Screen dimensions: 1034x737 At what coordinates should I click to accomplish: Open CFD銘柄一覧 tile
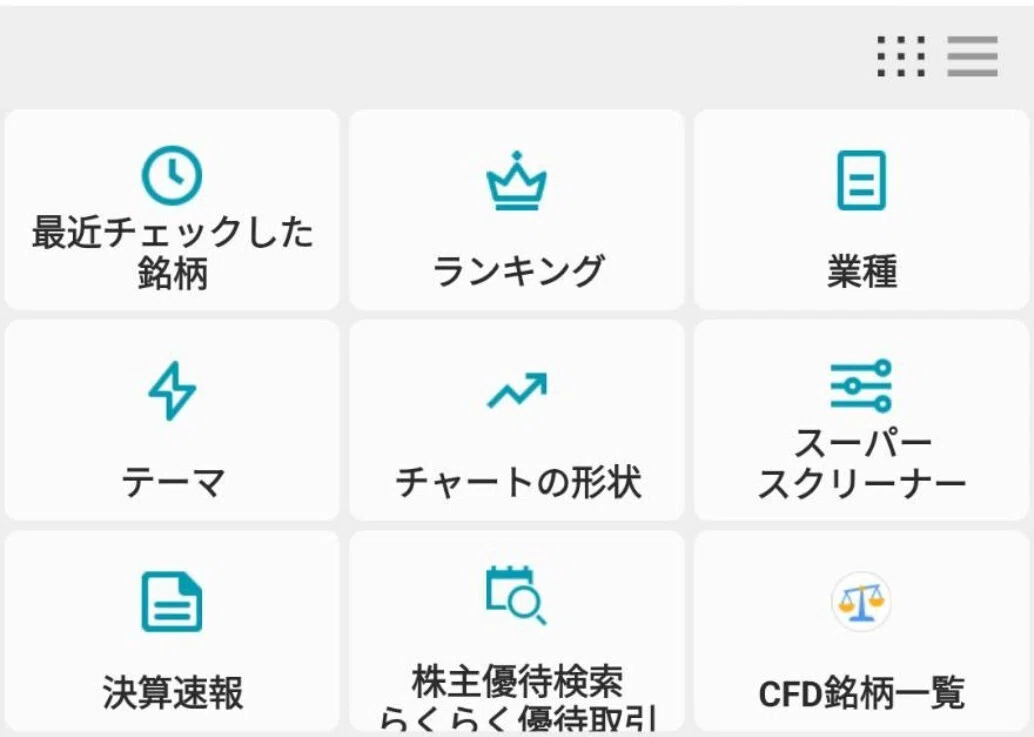(x=861, y=631)
